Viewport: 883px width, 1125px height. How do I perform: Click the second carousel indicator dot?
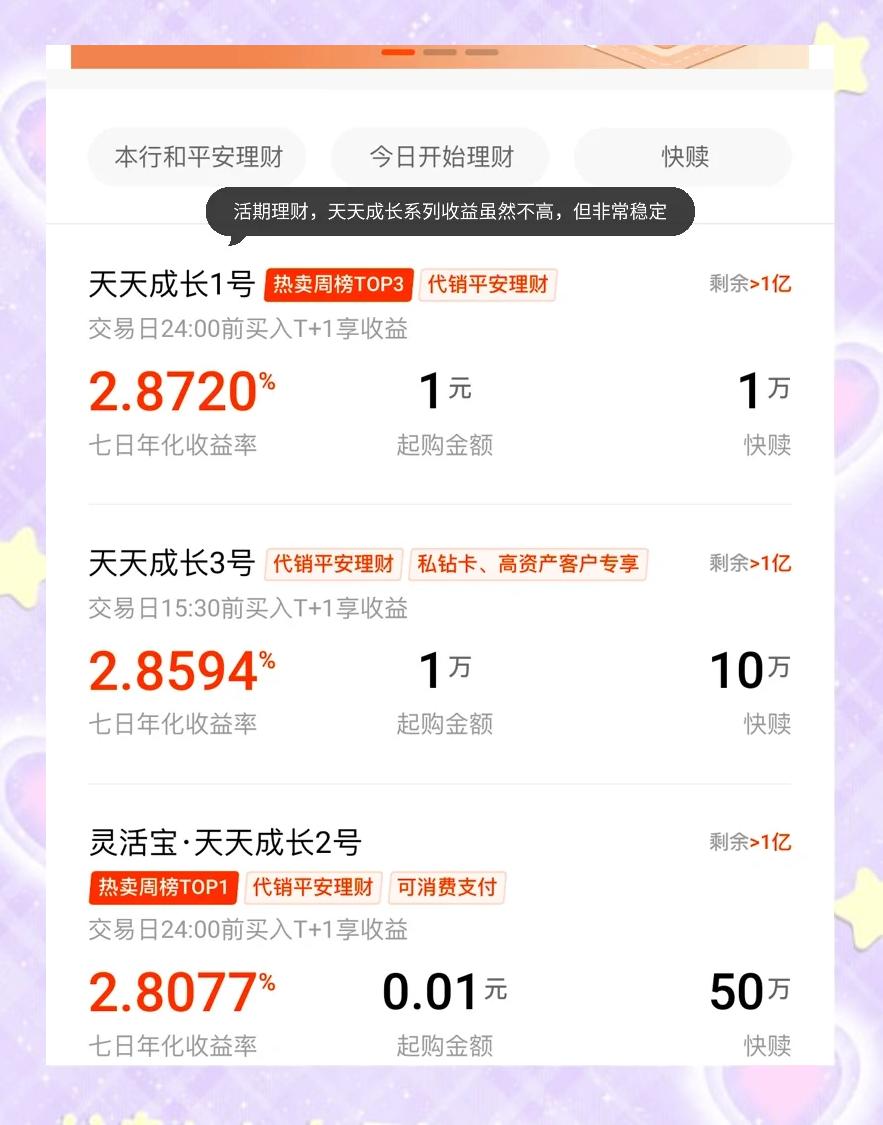coord(441,52)
